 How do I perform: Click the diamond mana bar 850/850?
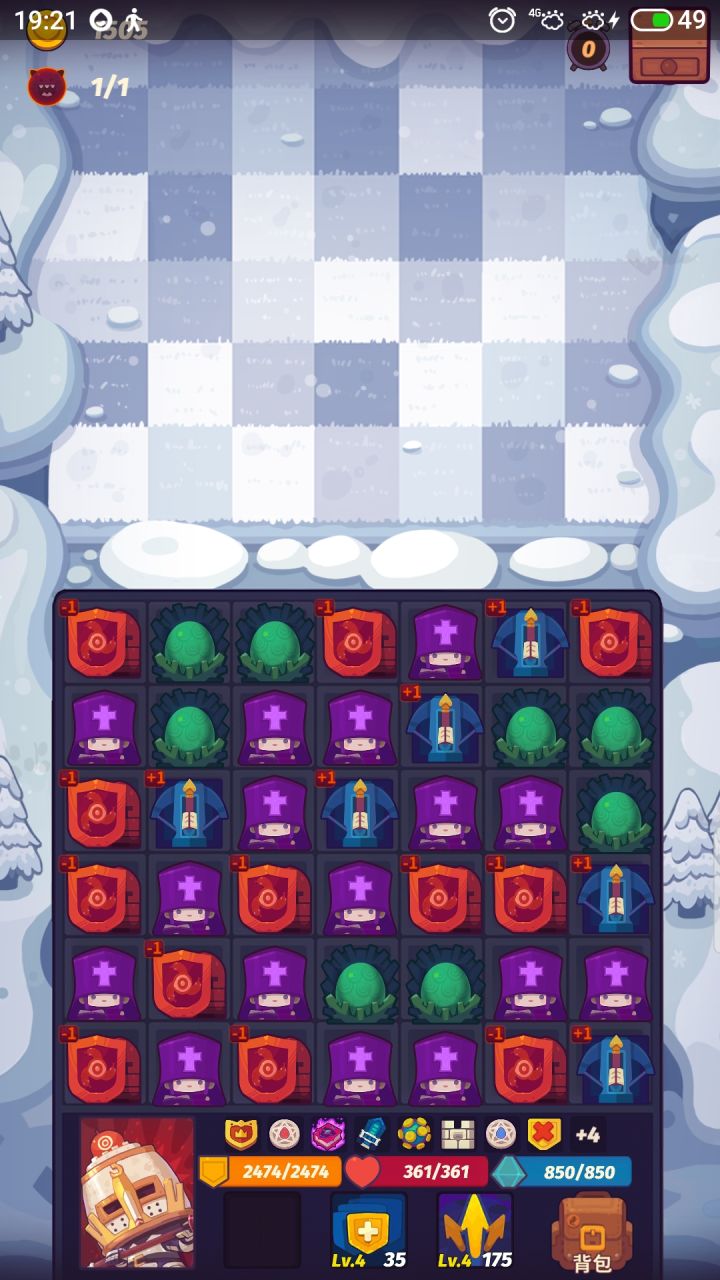pos(590,1172)
